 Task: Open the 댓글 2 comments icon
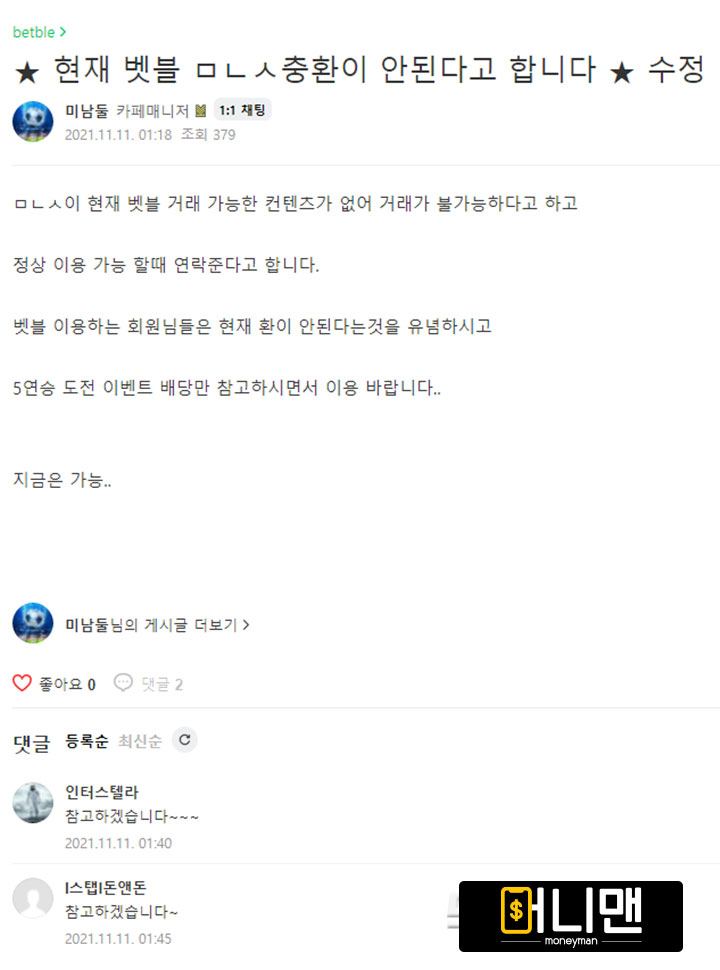pyautogui.click(x=123, y=683)
